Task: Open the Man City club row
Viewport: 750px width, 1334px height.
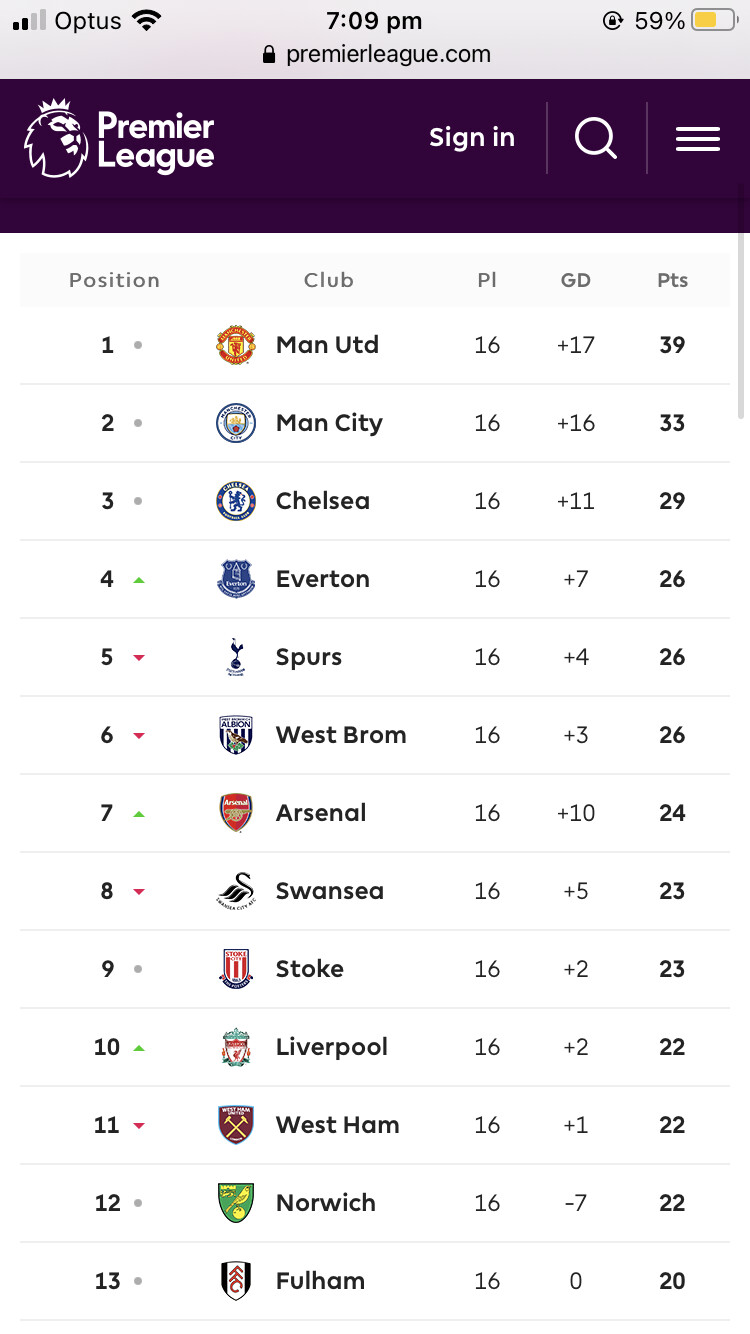Action: (375, 423)
